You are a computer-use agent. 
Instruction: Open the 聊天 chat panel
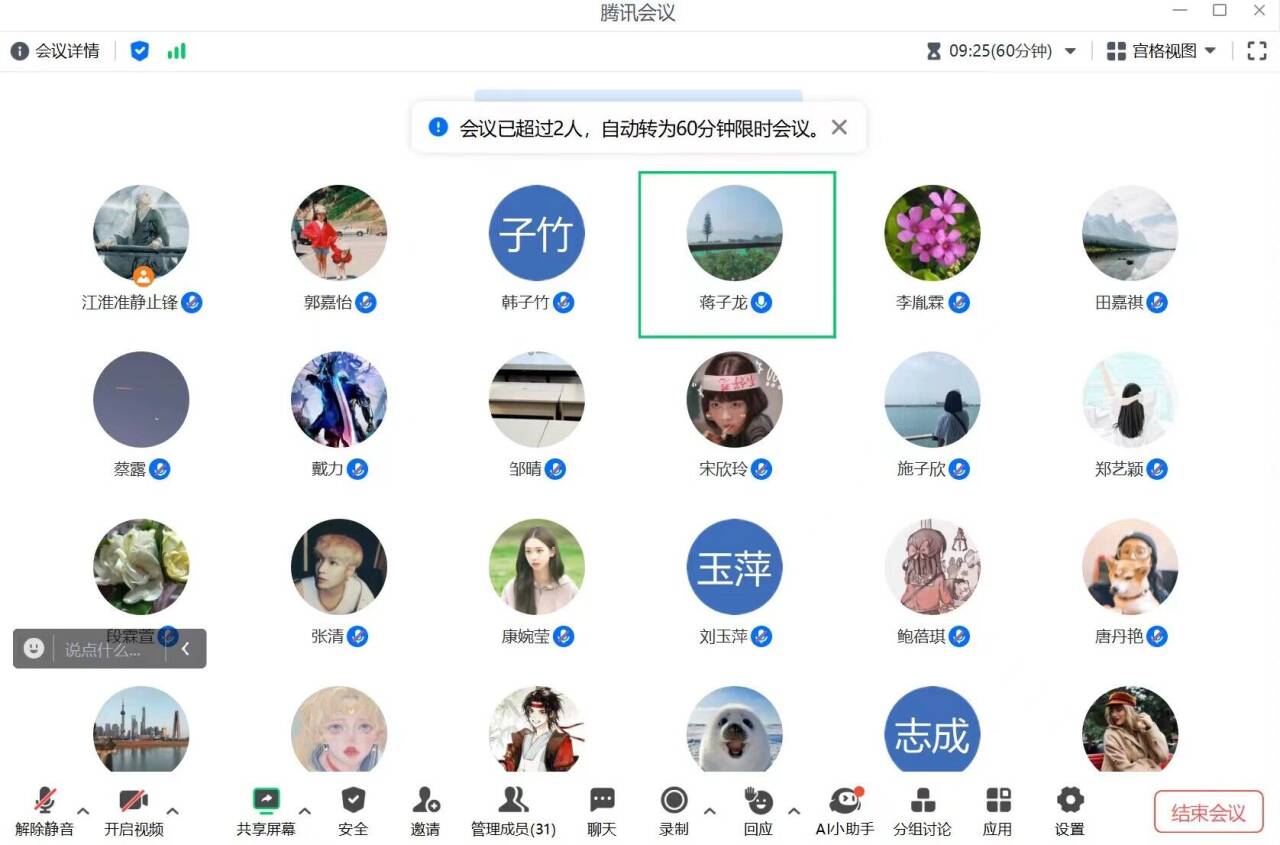pyautogui.click(x=601, y=810)
